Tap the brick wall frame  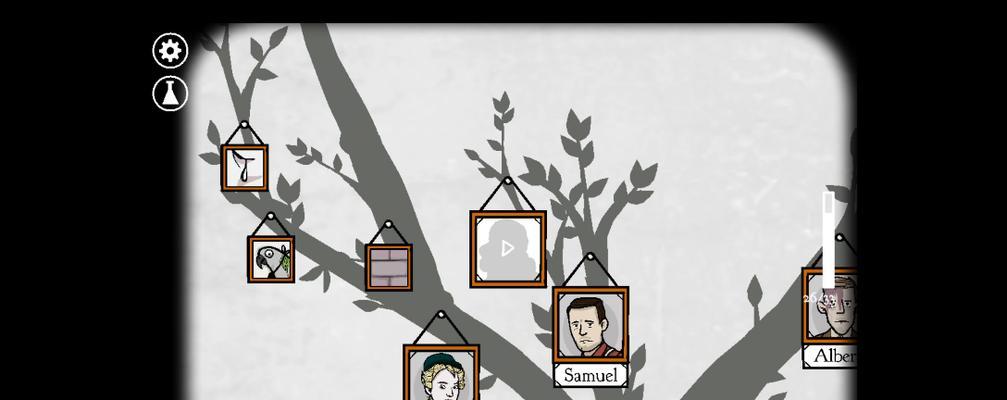point(389,267)
